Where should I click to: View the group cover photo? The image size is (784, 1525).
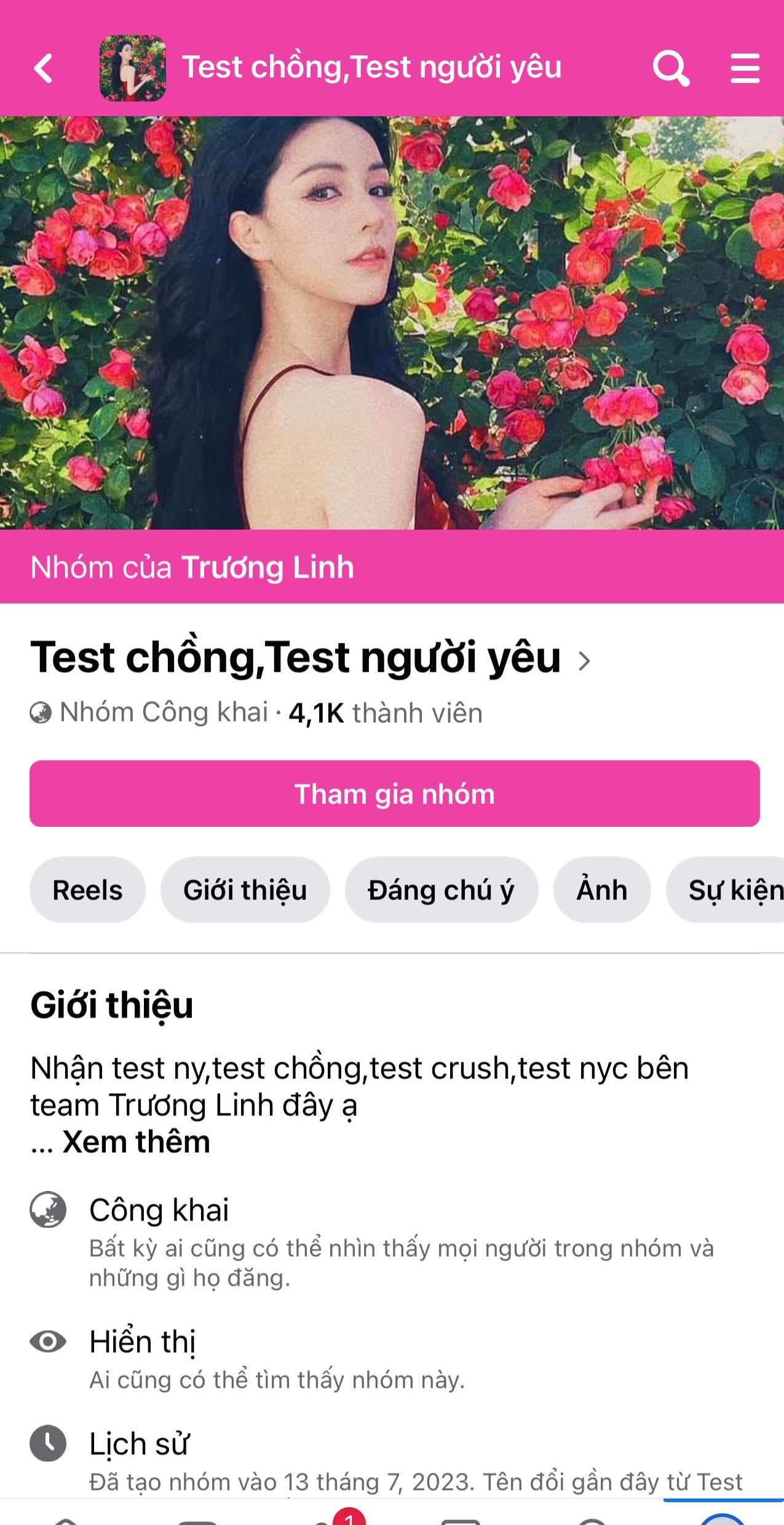(x=392, y=323)
